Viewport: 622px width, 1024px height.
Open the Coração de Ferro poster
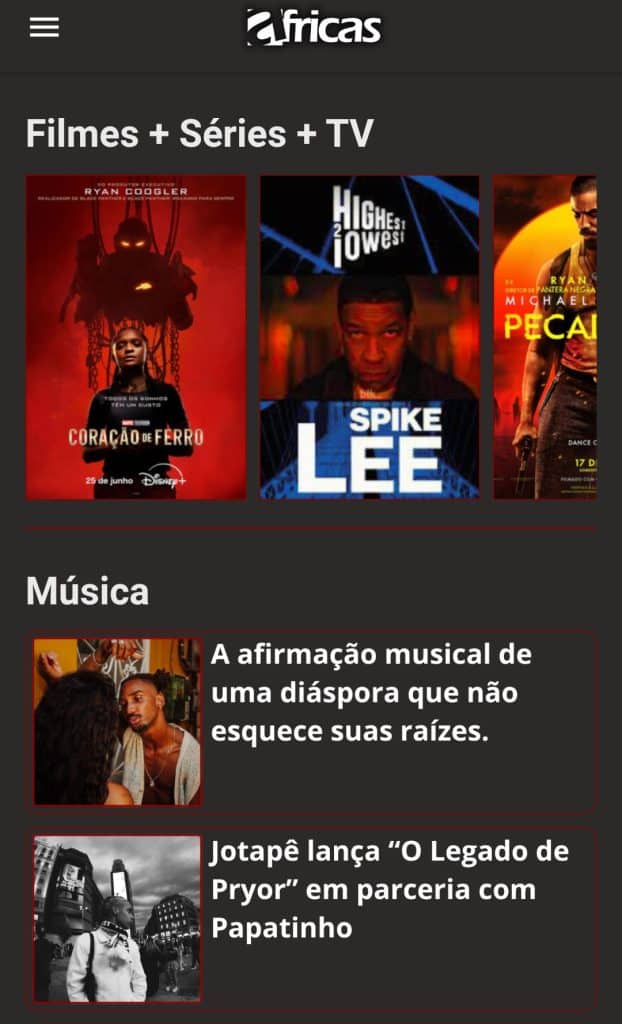(136, 337)
